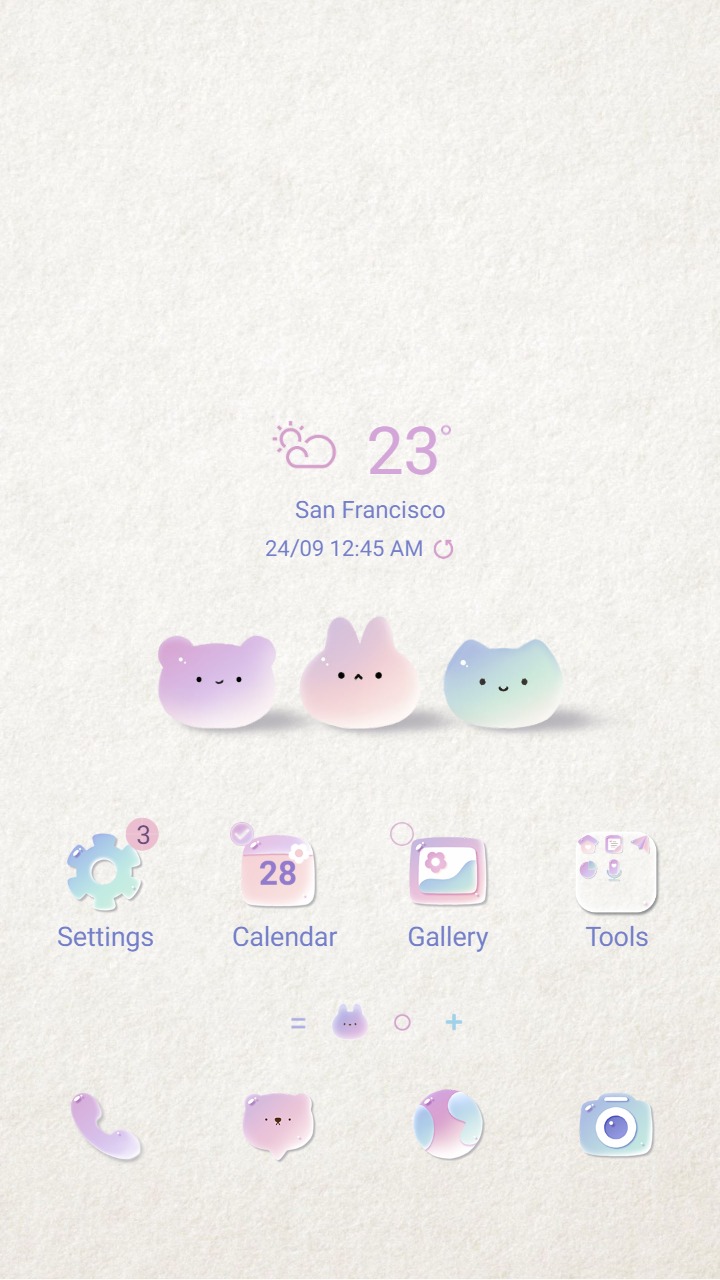Screen dimensions: 720x1280
Task: Tap the notes icon inside Tools folder
Action: pyautogui.click(x=613, y=843)
